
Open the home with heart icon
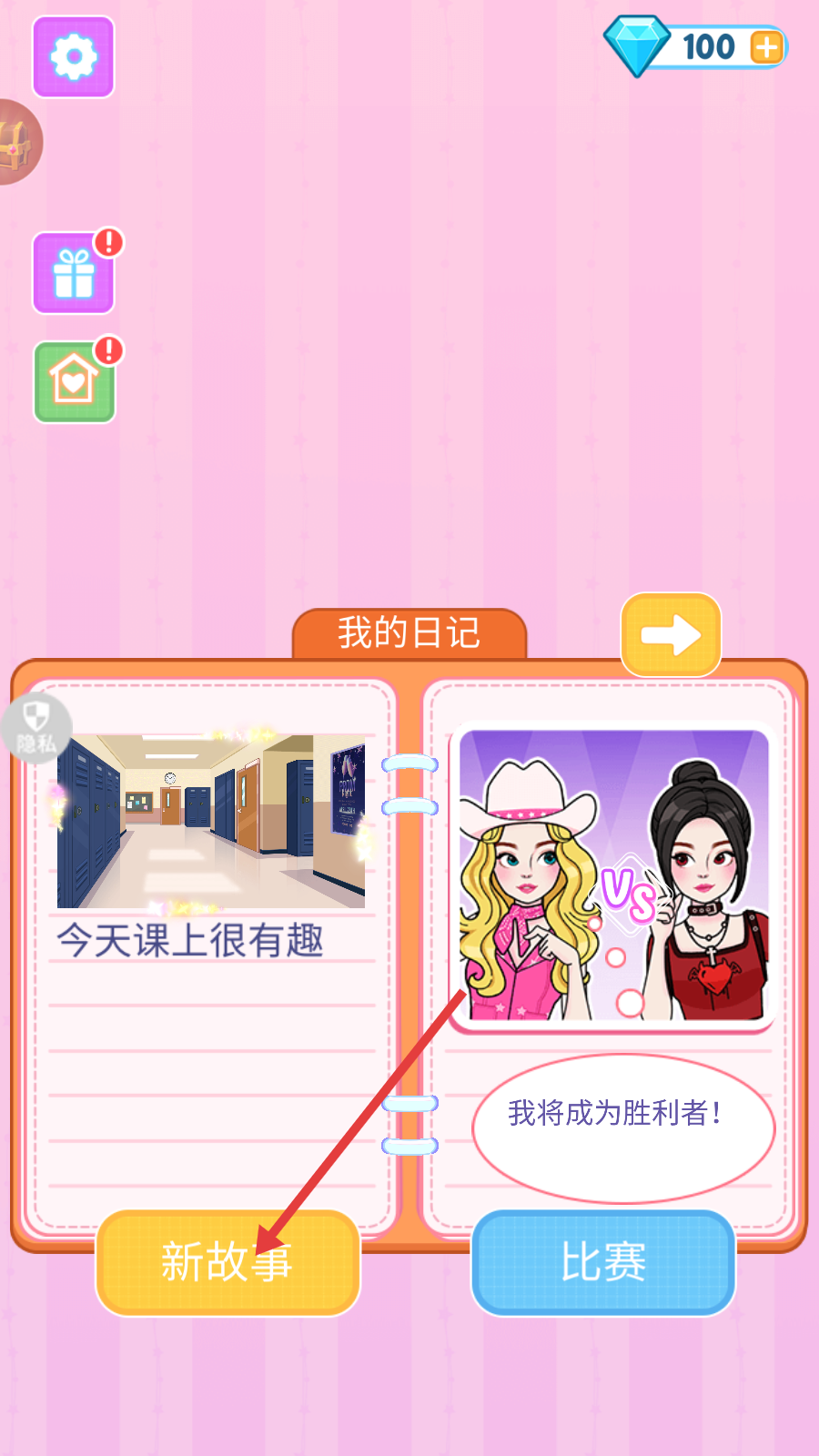point(74,381)
